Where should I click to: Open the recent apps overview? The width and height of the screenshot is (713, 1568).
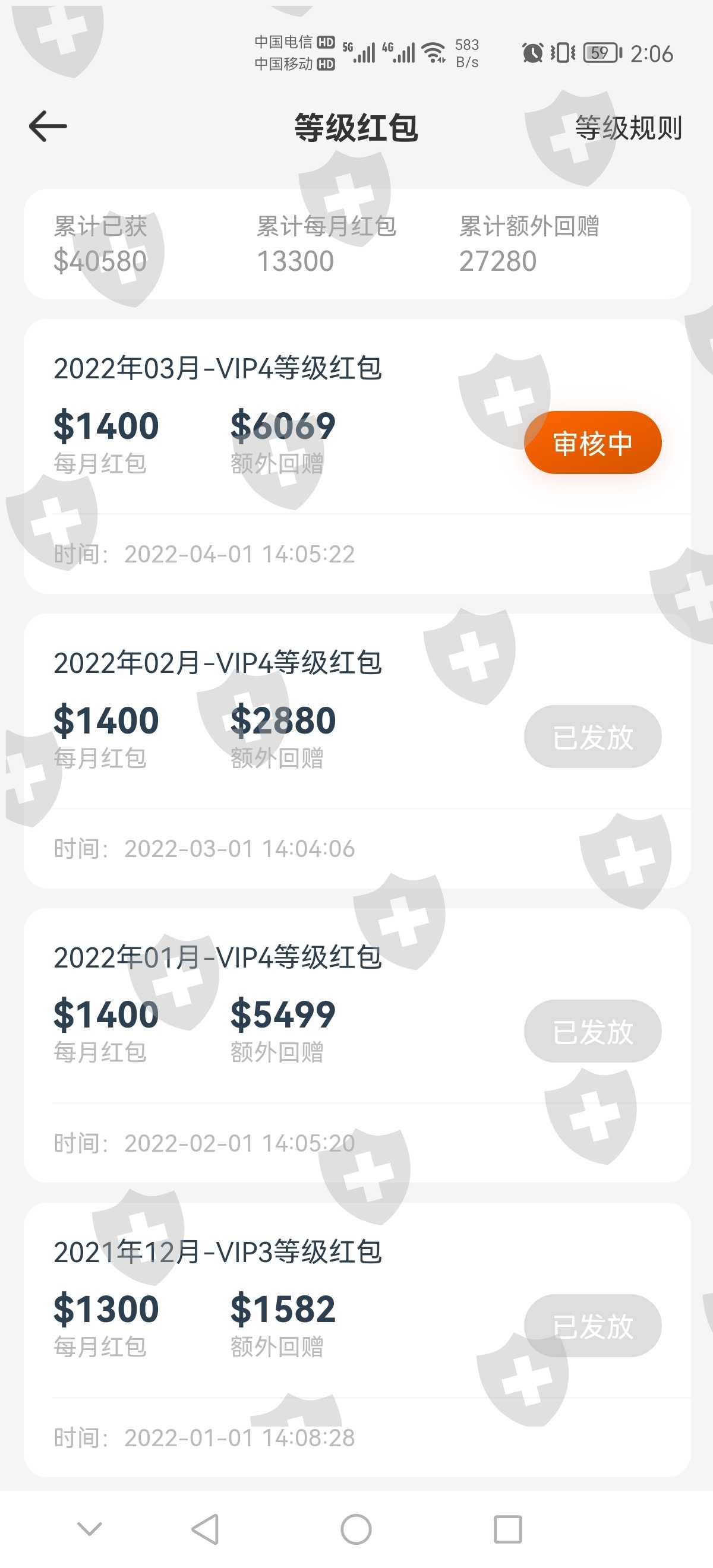tap(507, 1529)
